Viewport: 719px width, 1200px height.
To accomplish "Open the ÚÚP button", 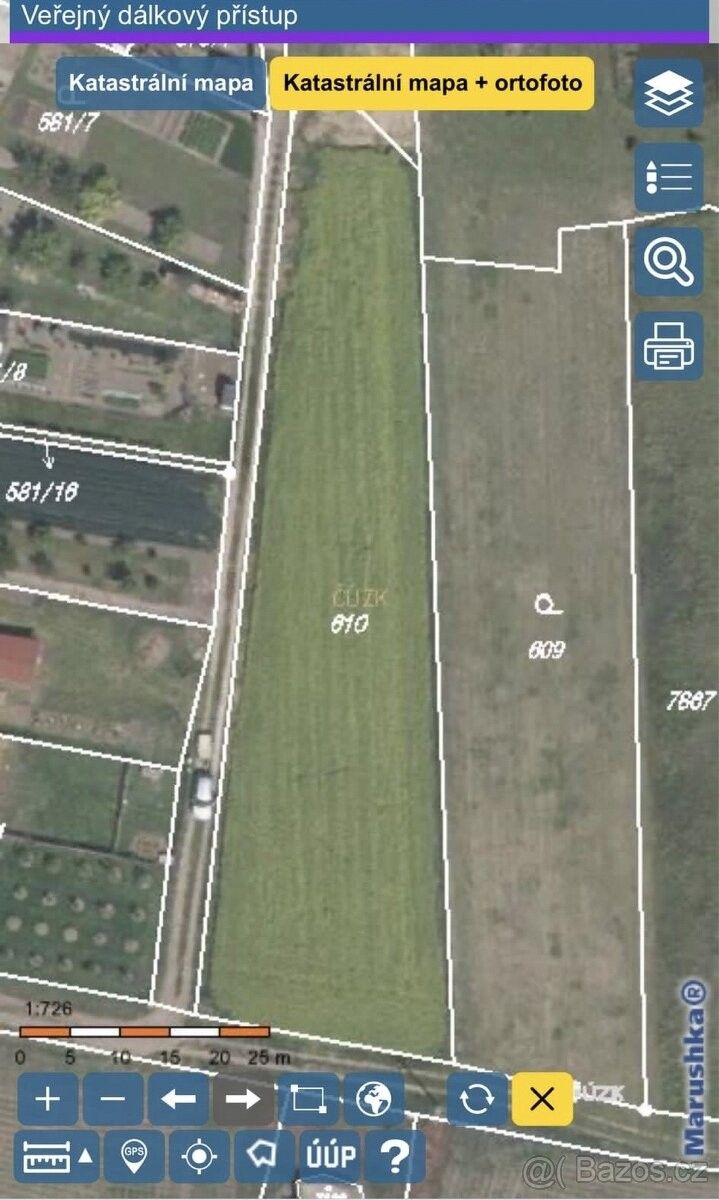I will coord(330,1157).
